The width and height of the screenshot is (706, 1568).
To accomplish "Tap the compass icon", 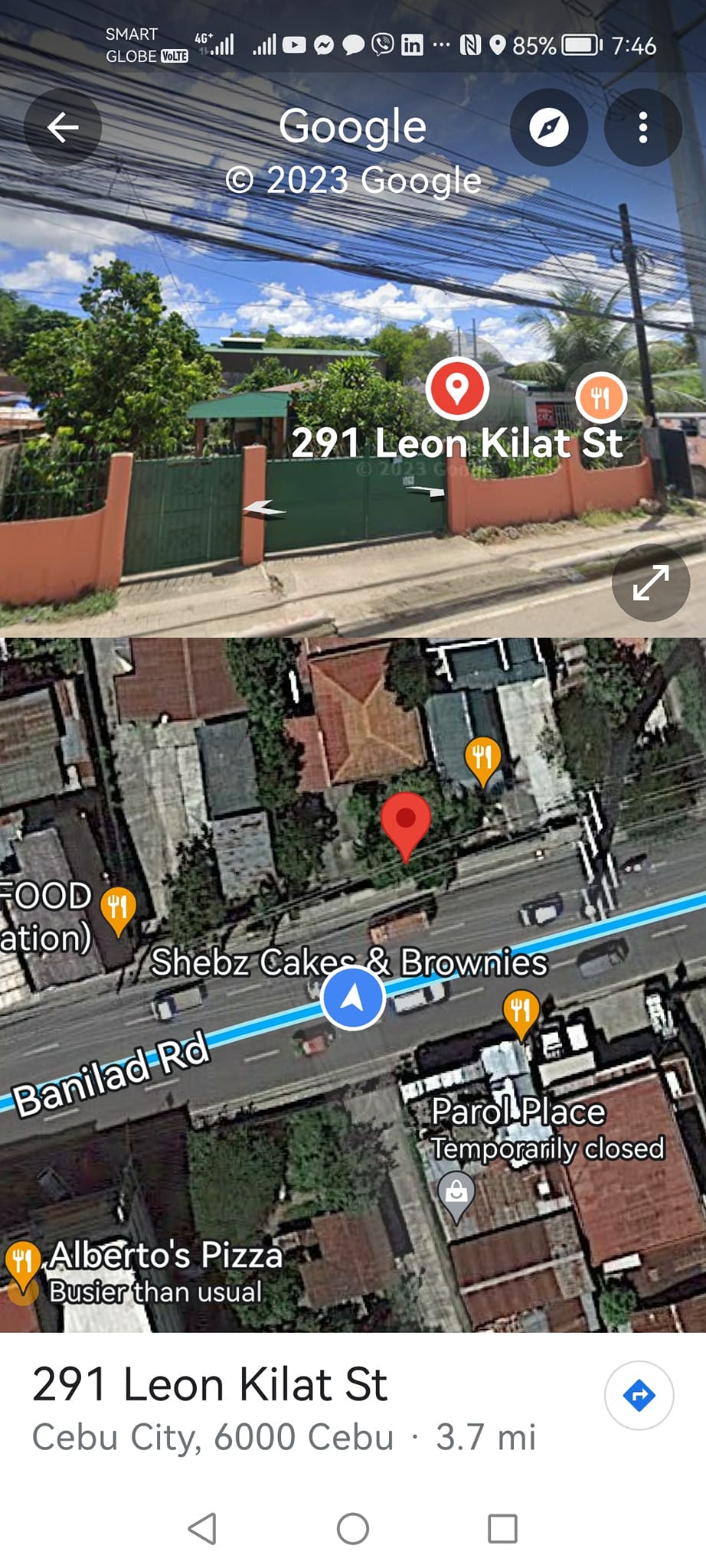I will 549,127.
